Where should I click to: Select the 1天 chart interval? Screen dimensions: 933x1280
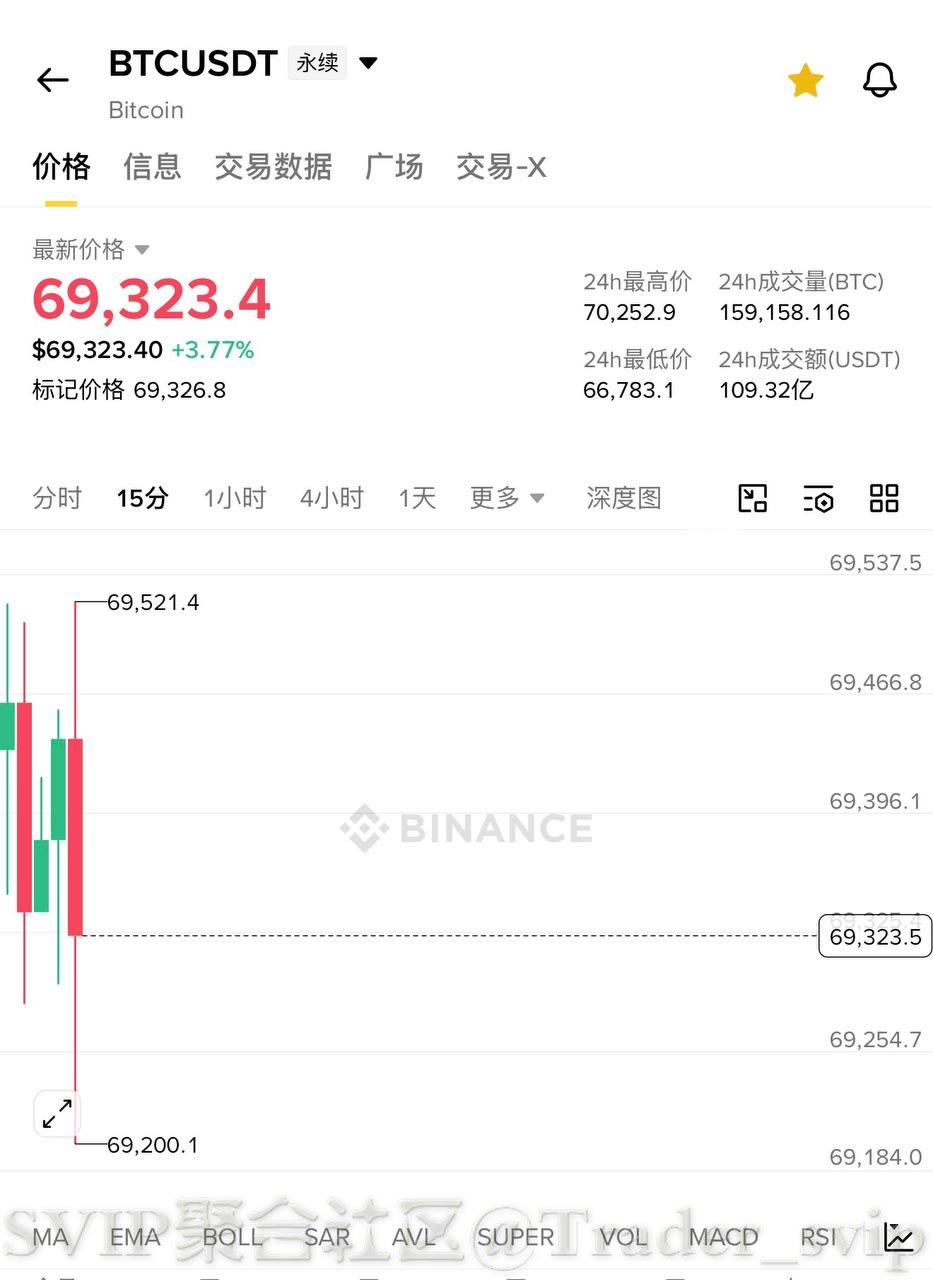(417, 498)
